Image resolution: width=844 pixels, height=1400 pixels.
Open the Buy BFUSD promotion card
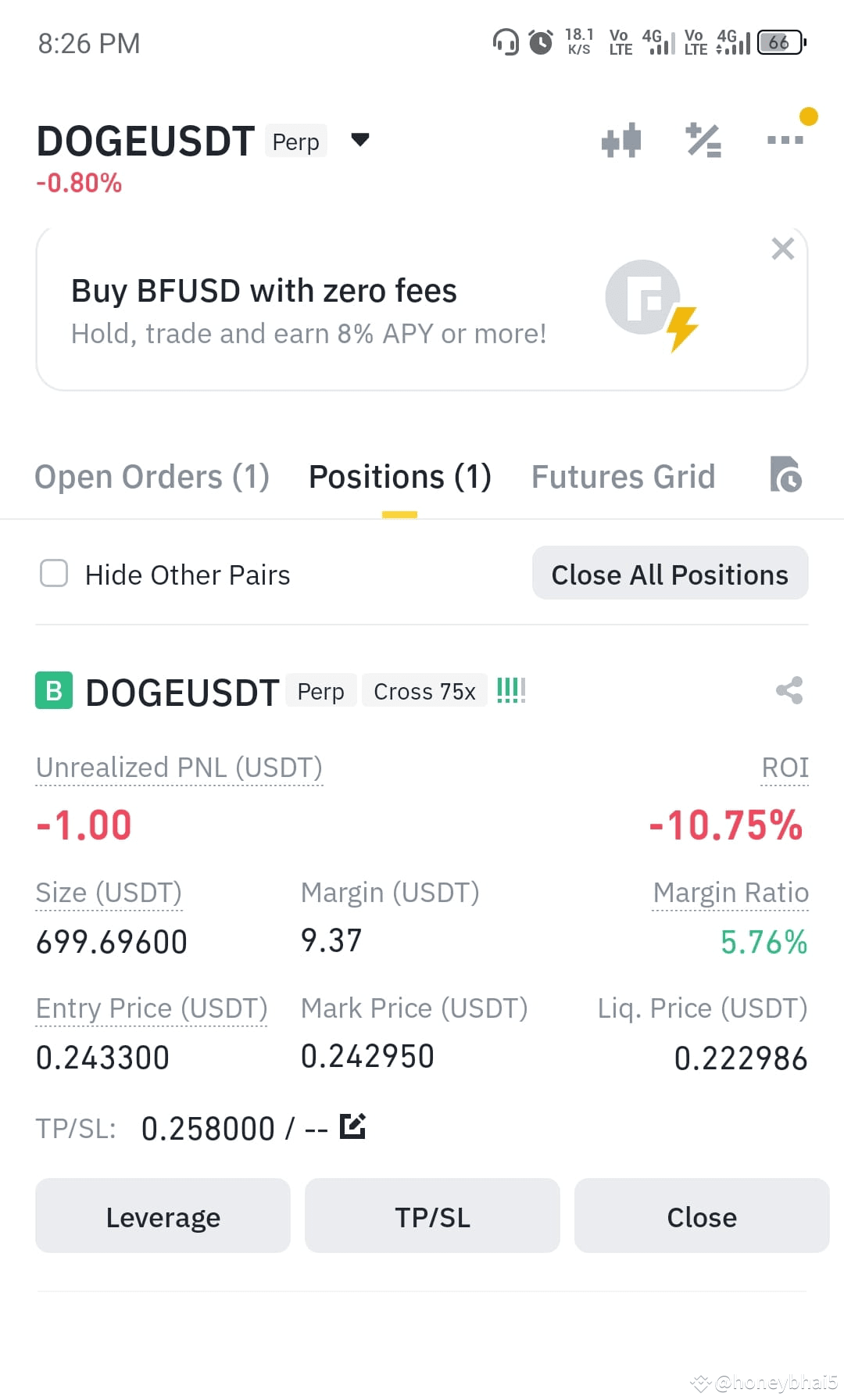pyautogui.click(x=422, y=310)
